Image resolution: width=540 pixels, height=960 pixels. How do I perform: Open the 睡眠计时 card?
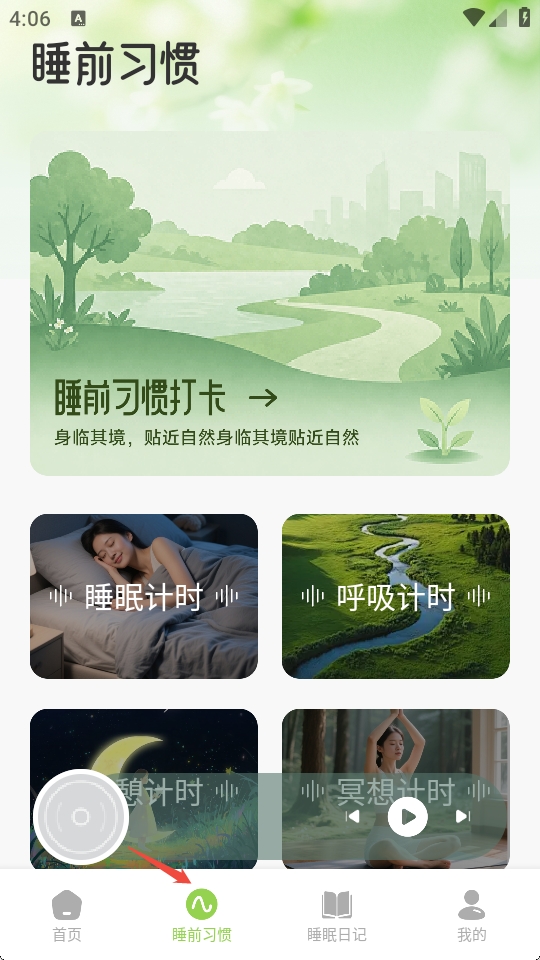144,596
